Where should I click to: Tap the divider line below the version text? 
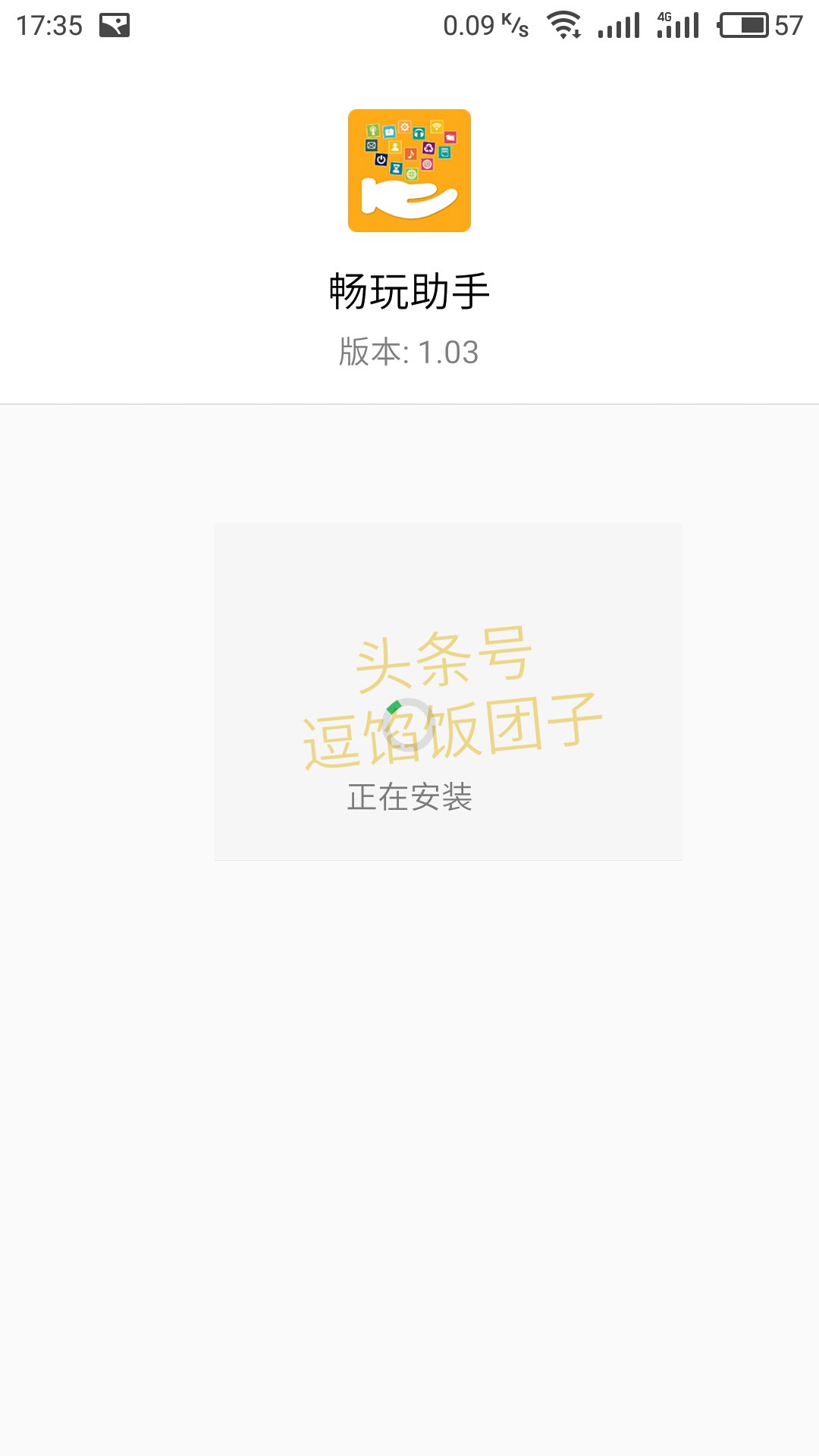pyautogui.click(x=409, y=403)
